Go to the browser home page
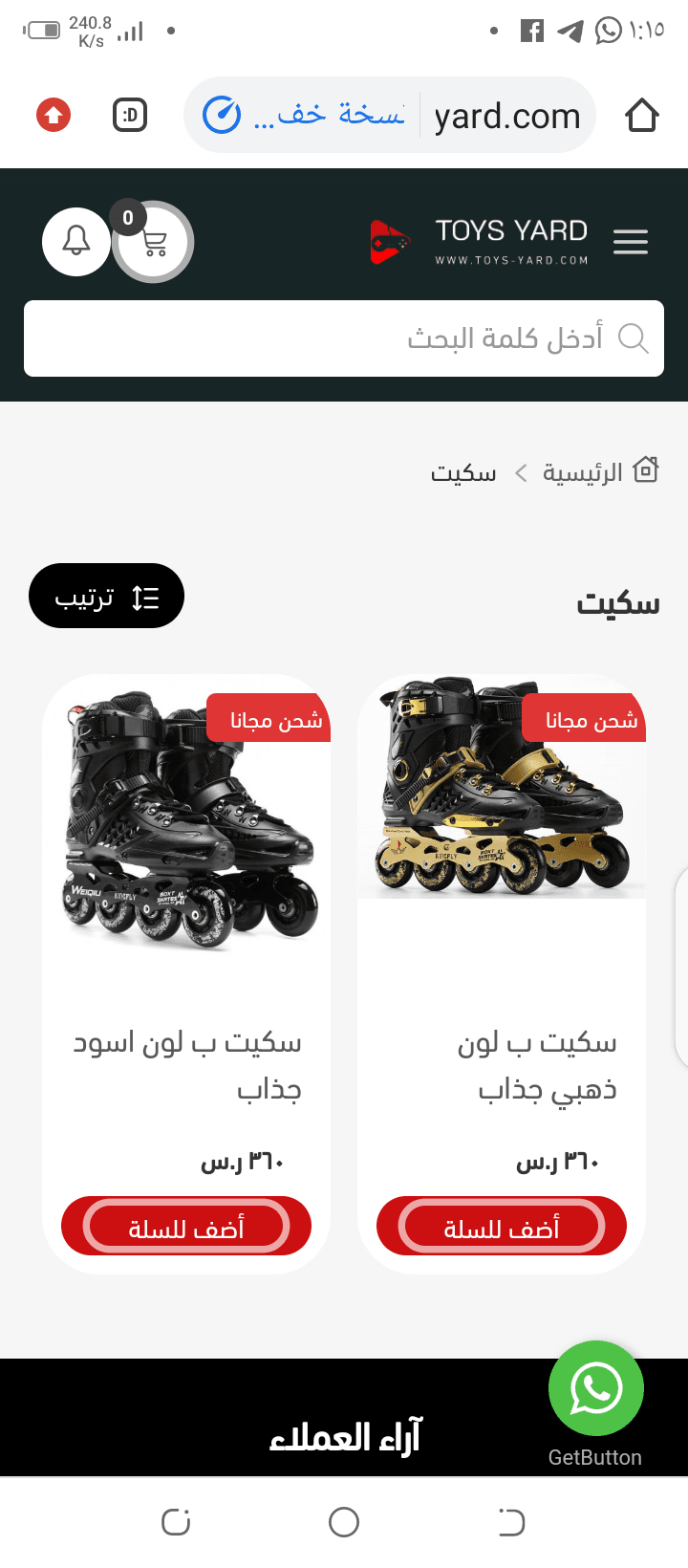The image size is (688, 1568). coord(642,116)
